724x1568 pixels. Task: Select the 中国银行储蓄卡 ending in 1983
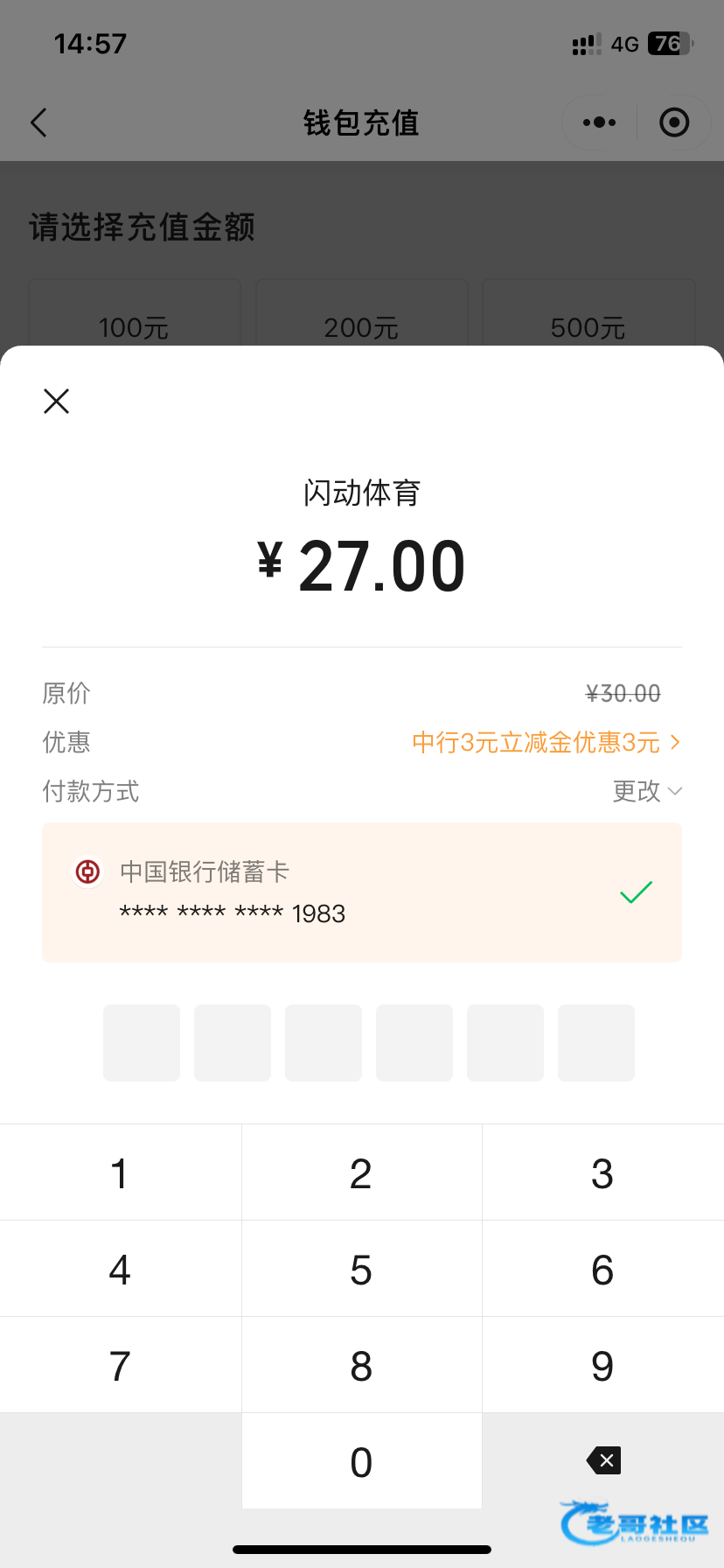[x=362, y=892]
